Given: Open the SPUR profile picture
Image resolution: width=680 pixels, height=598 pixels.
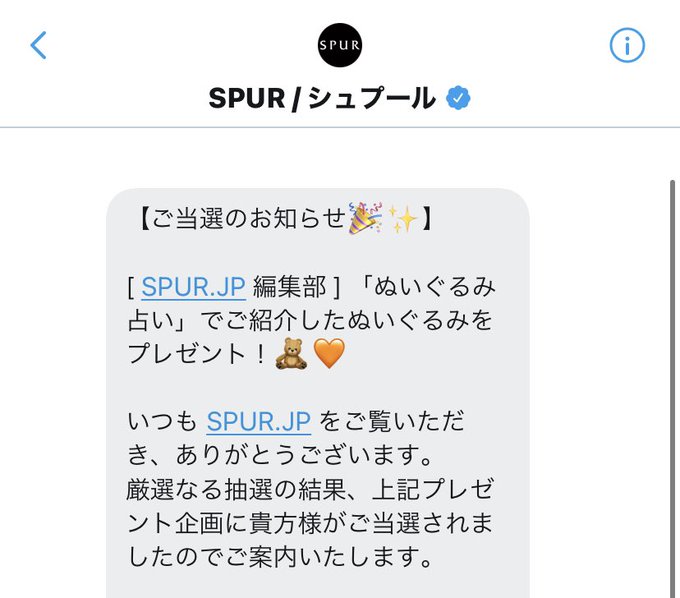Looking at the screenshot, I should 339,45.
